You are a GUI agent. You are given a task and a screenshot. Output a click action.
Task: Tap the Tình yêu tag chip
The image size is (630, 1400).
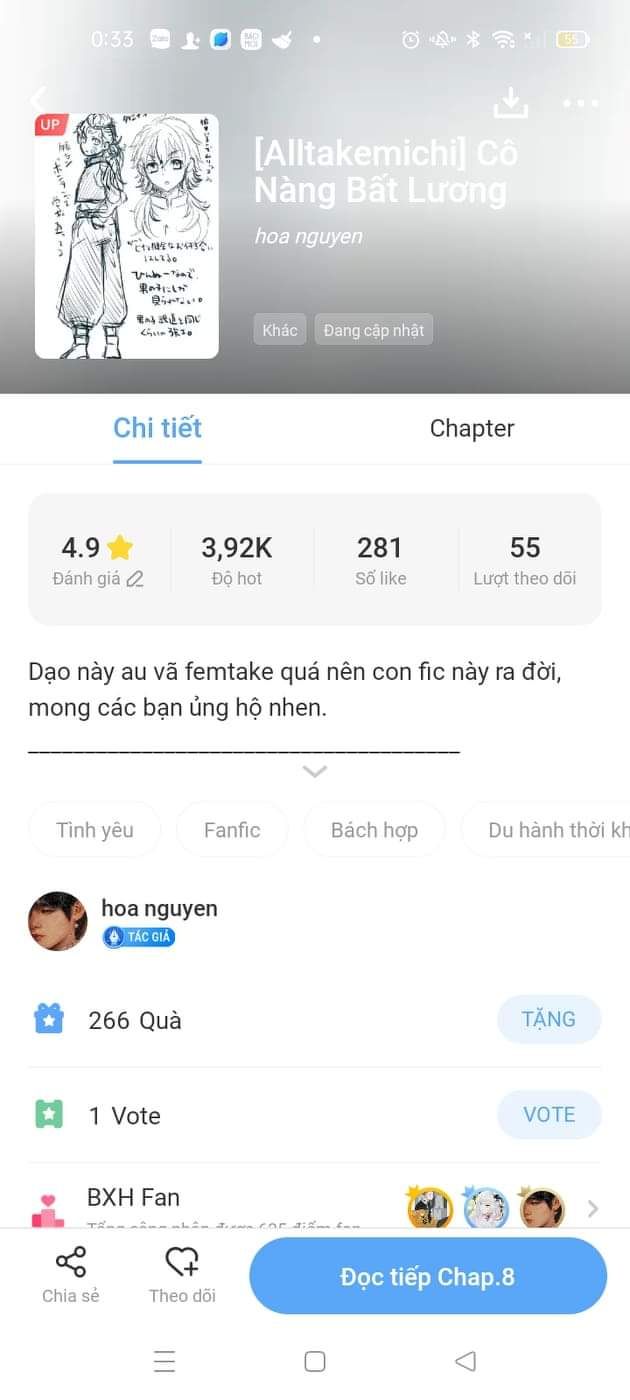click(95, 830)
